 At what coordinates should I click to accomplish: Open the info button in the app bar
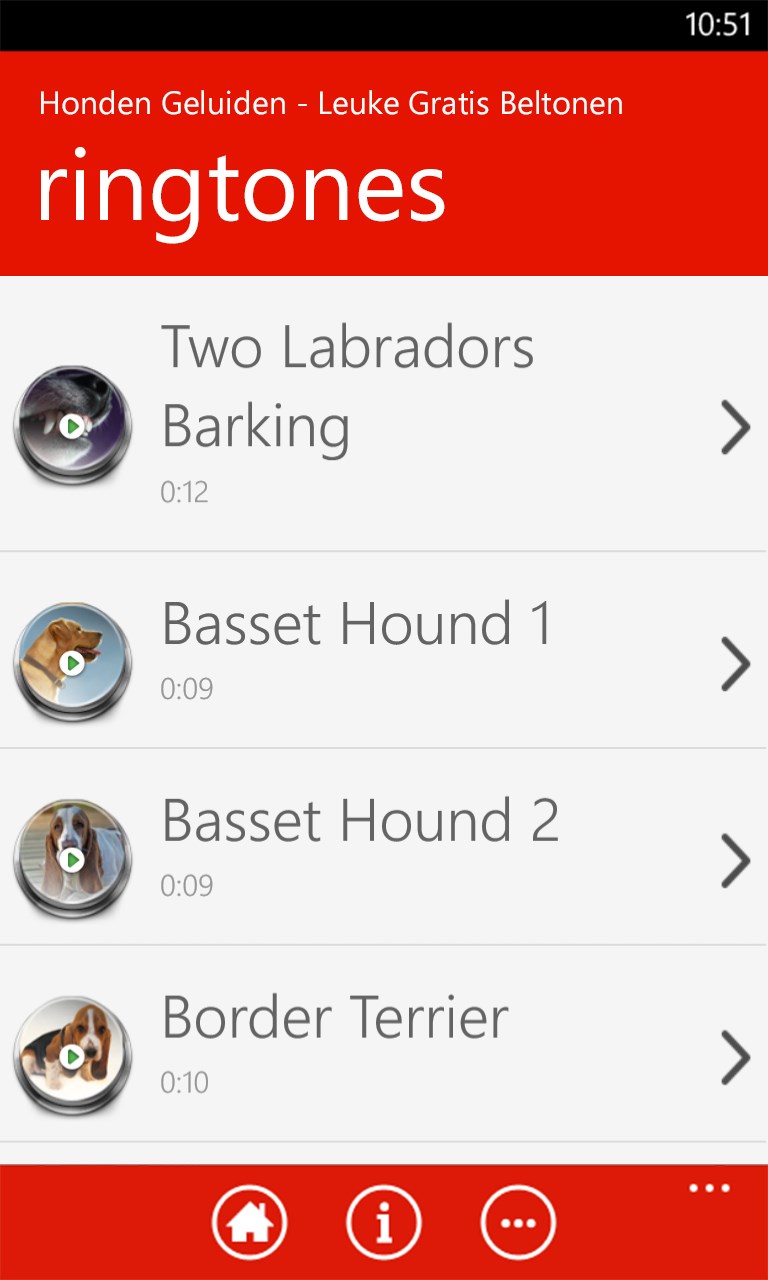pyautogui.click(x=384, y=1222)
